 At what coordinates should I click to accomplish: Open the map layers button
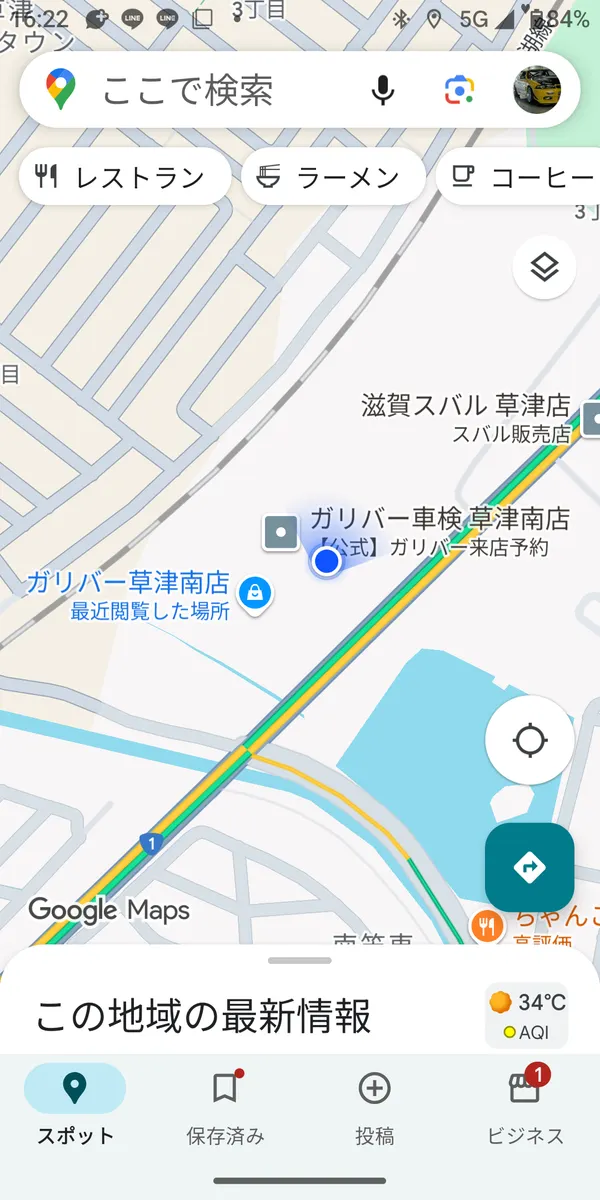(x=544, y=267)
